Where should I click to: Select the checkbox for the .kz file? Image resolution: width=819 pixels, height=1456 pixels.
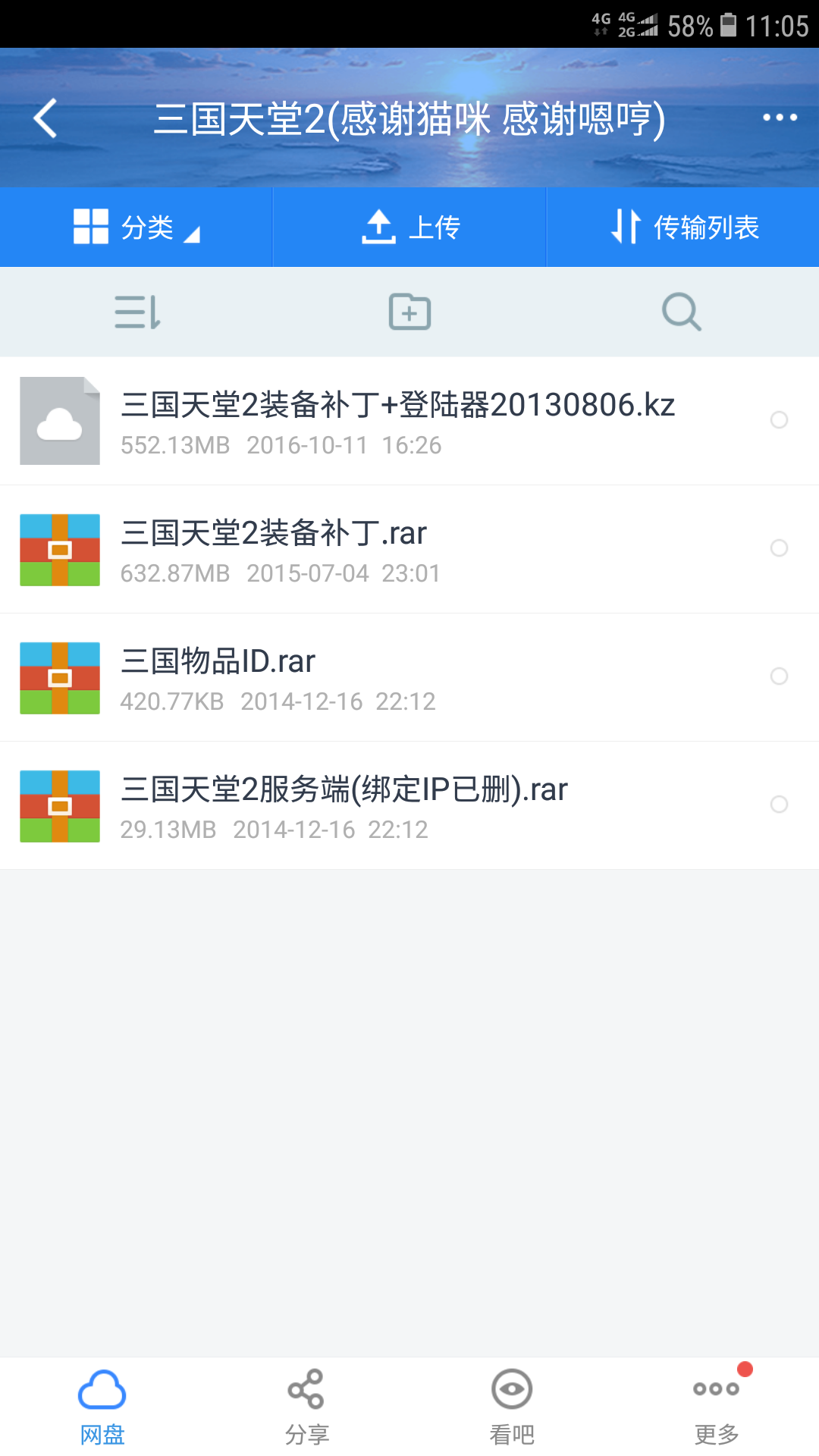coord(779,419)
